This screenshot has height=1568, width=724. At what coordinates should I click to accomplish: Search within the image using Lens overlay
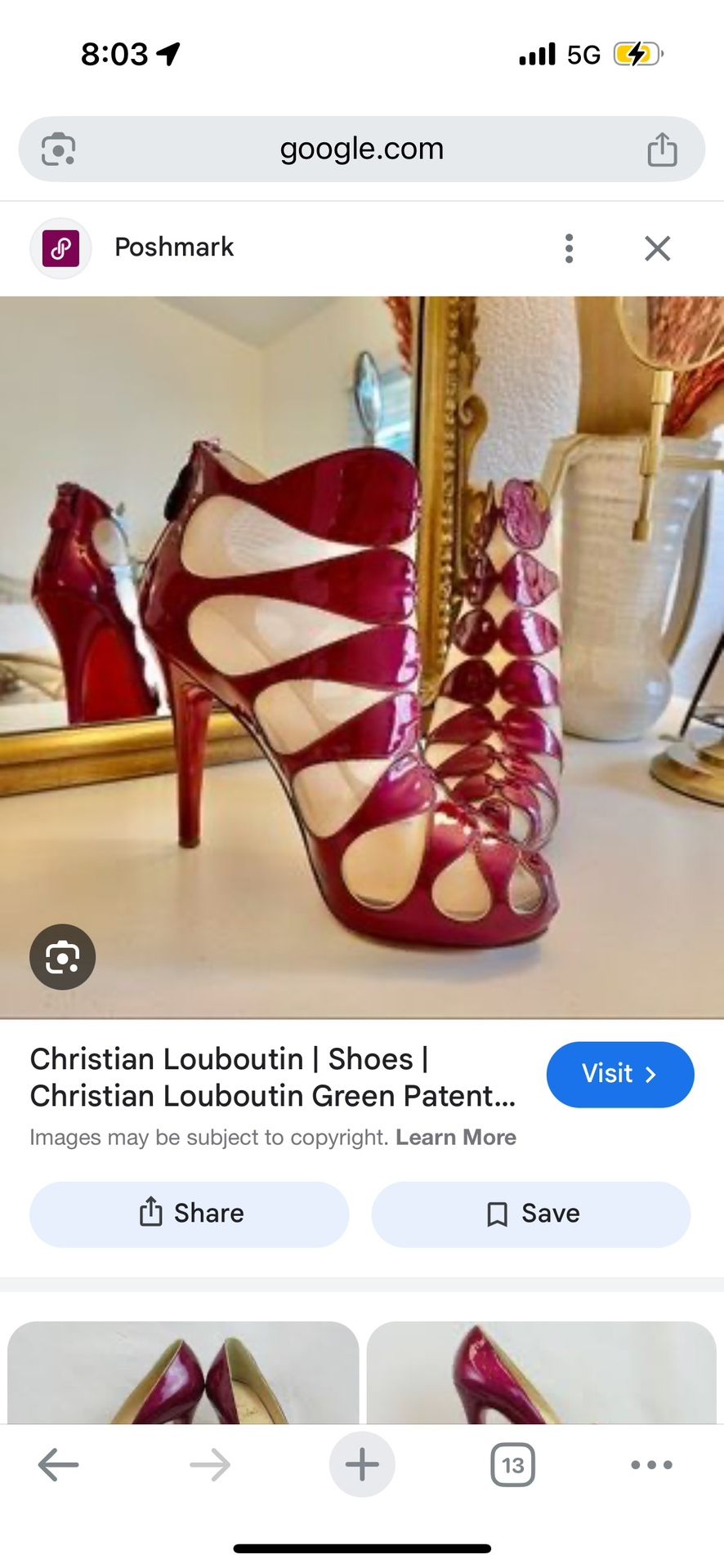point(62,956)
